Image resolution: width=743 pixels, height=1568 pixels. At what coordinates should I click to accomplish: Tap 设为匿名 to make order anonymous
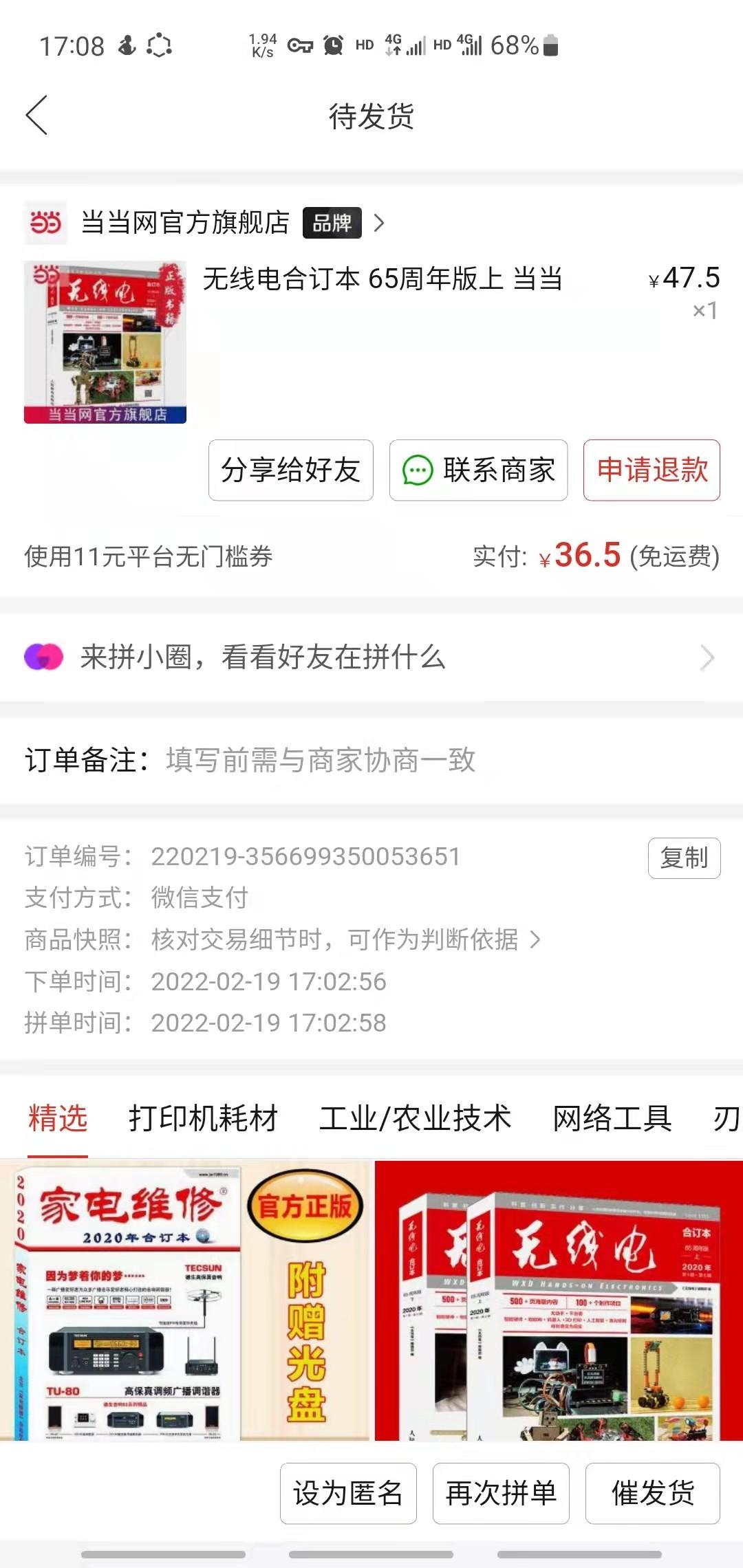coord(348,1494)
